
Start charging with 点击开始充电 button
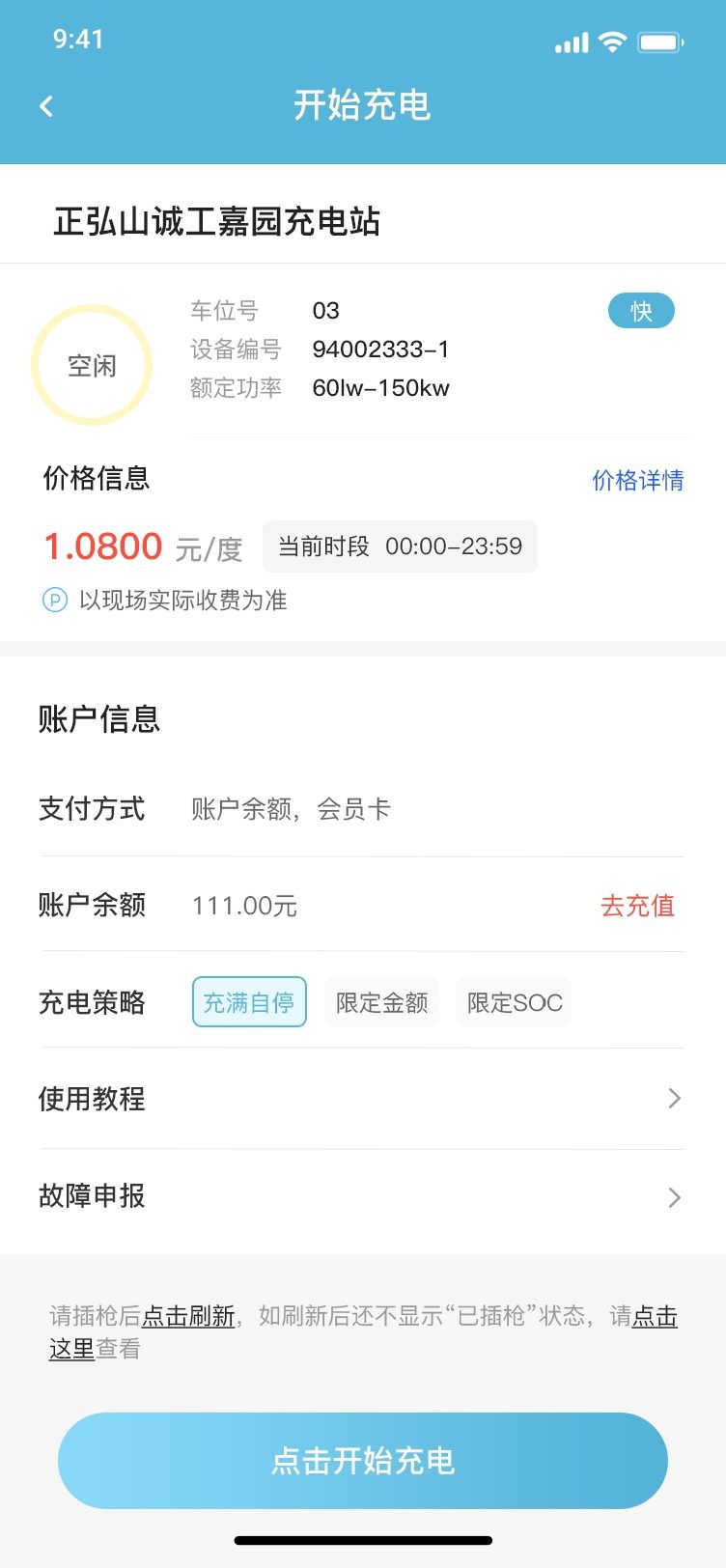coord(363,1460)
